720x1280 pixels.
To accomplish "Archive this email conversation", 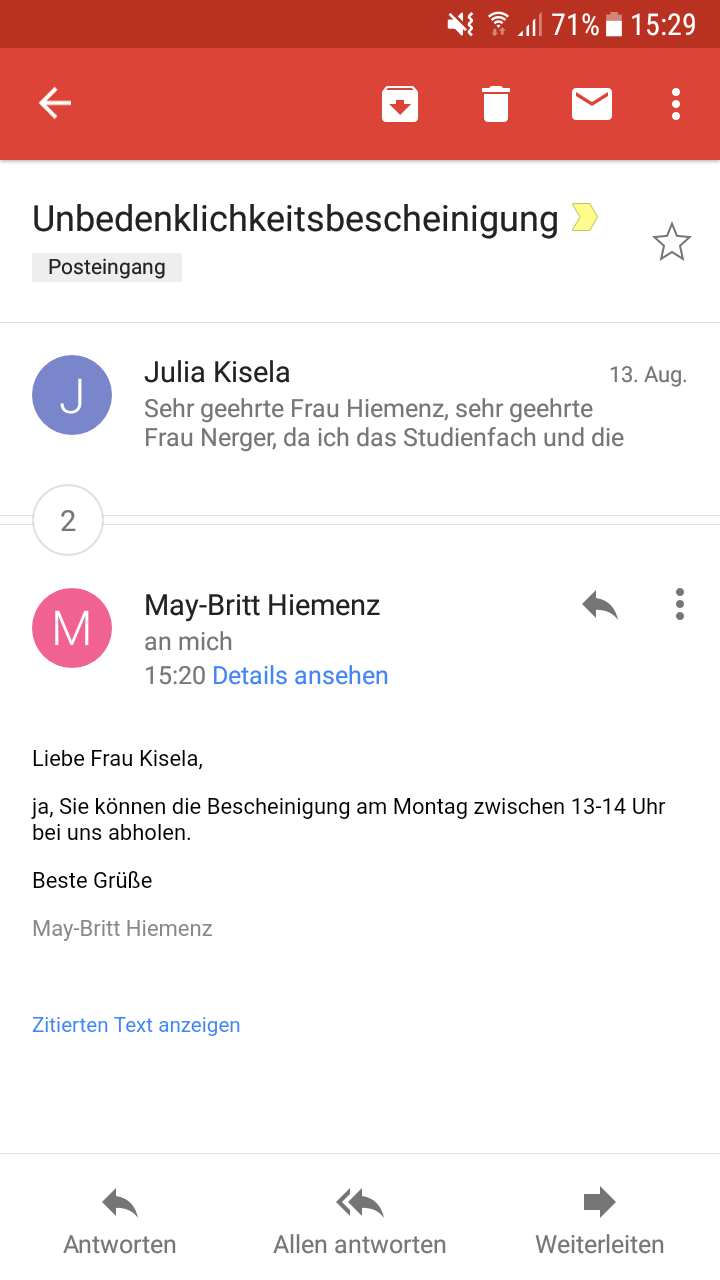I will tap(400, 104).
